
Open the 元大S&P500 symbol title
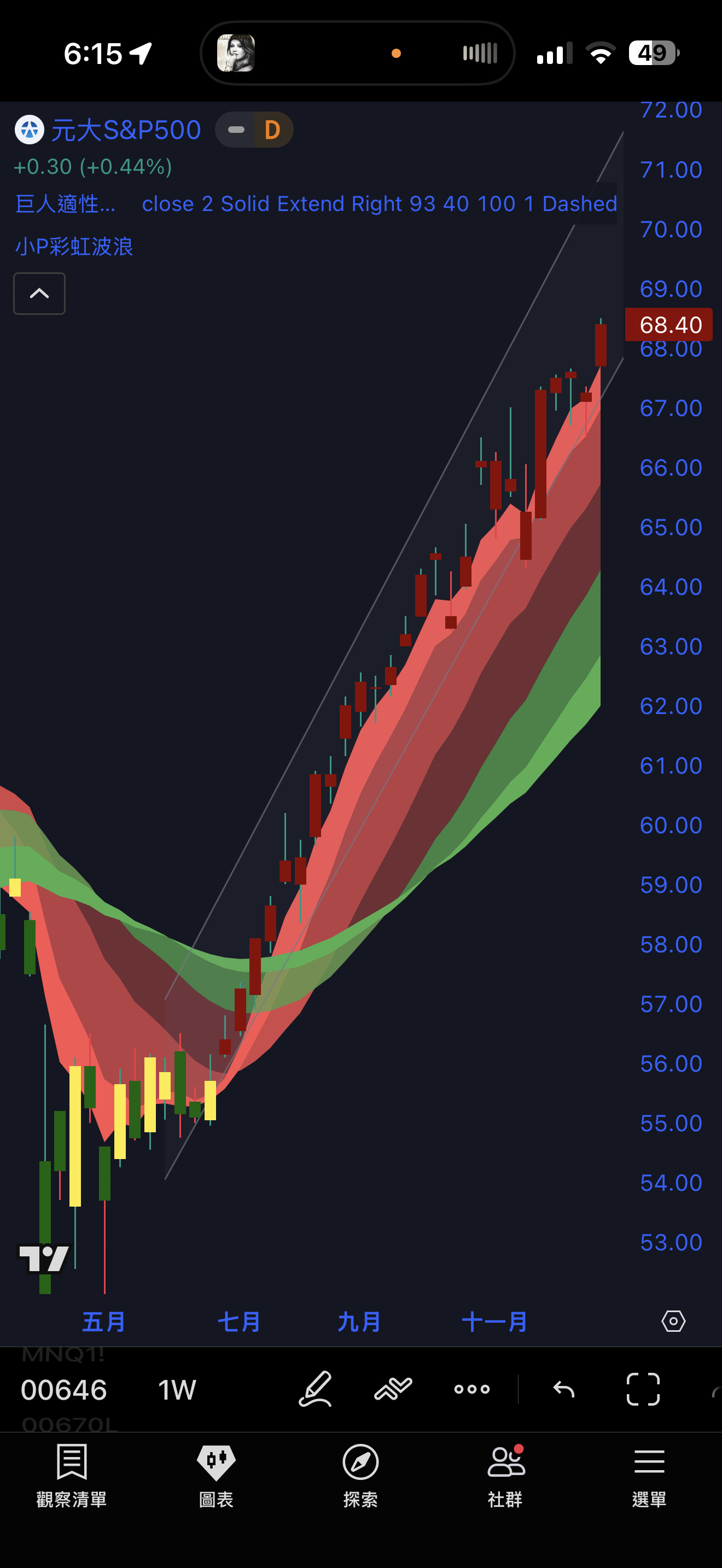coord(125,130)
